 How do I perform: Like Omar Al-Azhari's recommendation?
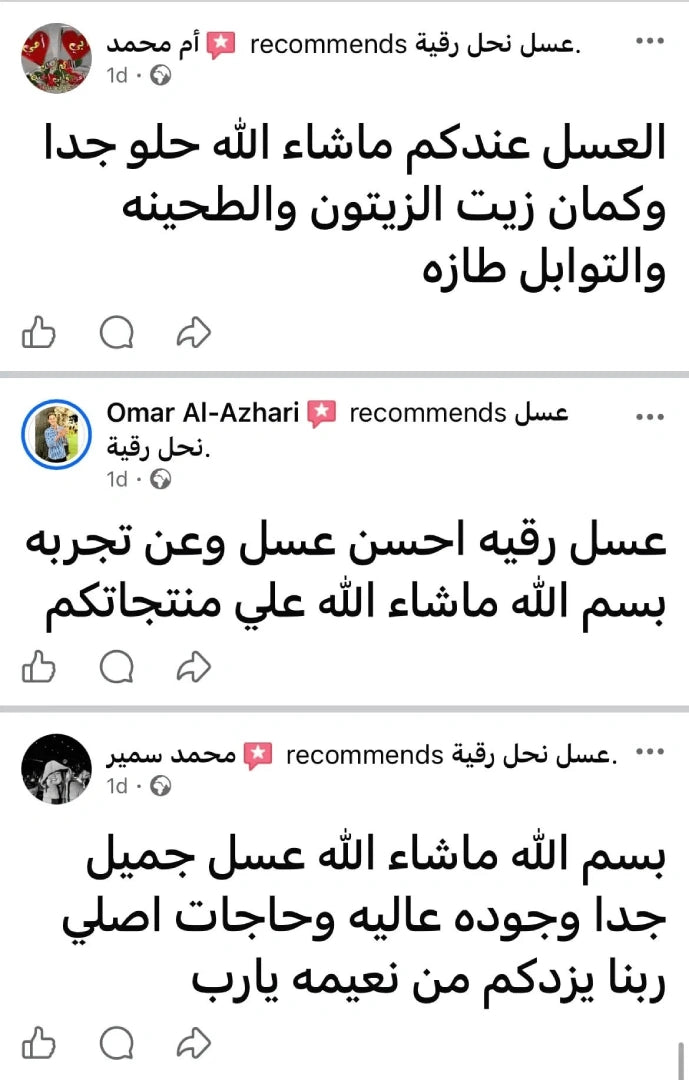pos(39,667)
